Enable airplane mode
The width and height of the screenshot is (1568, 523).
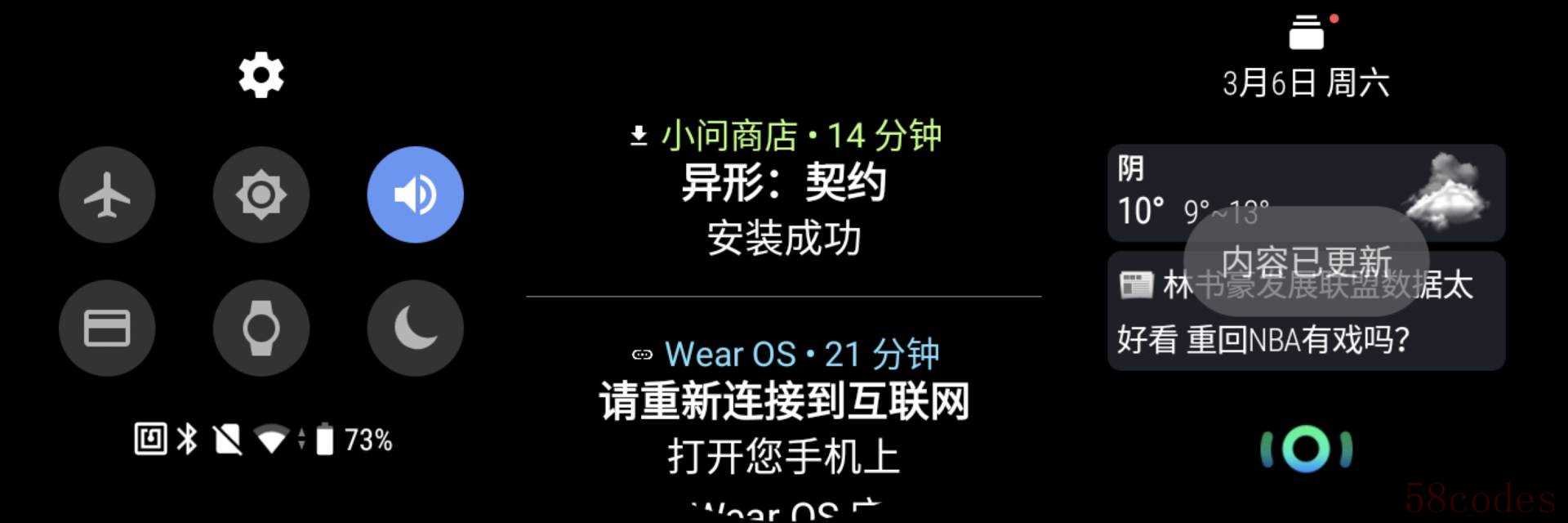[107, 194]
